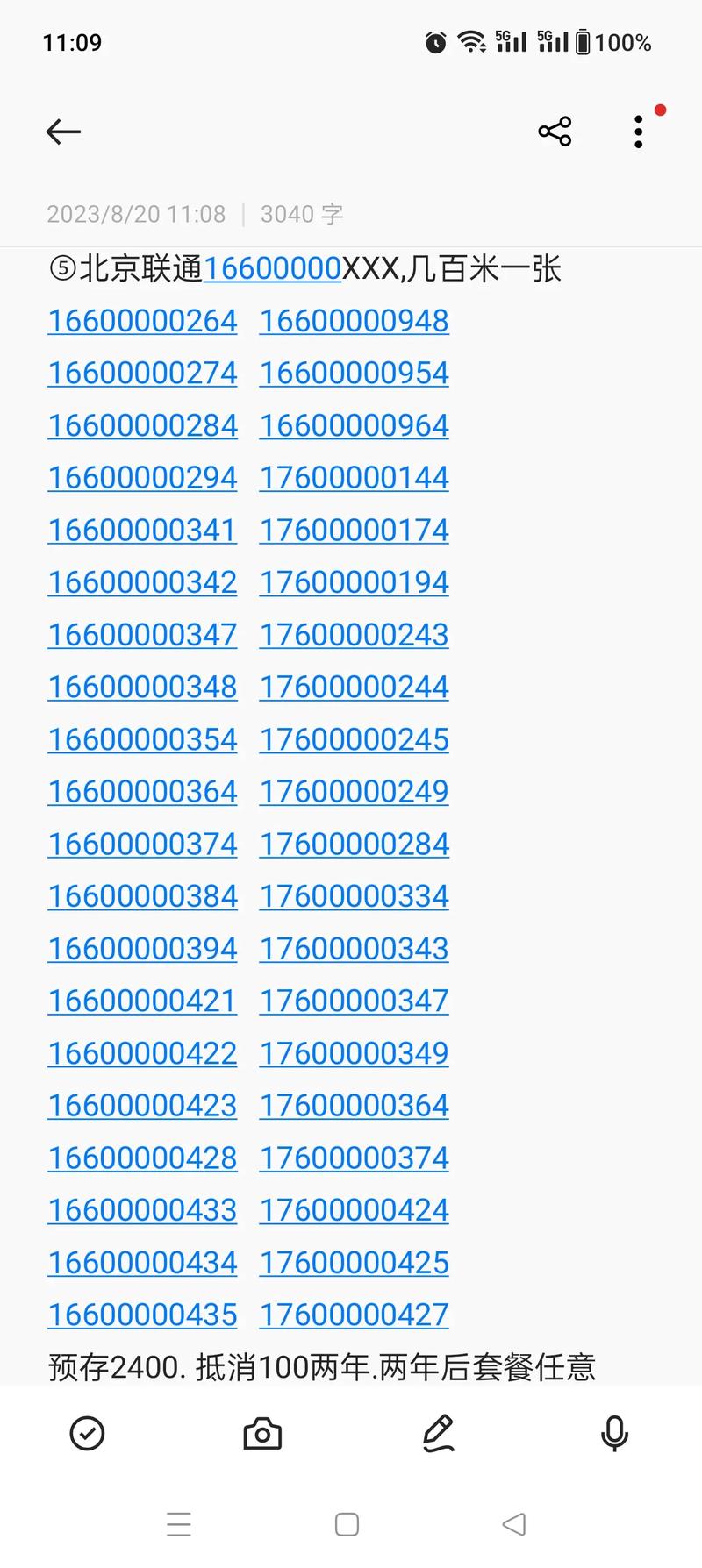Share this note
The image size is (702, 1568).
555,132
